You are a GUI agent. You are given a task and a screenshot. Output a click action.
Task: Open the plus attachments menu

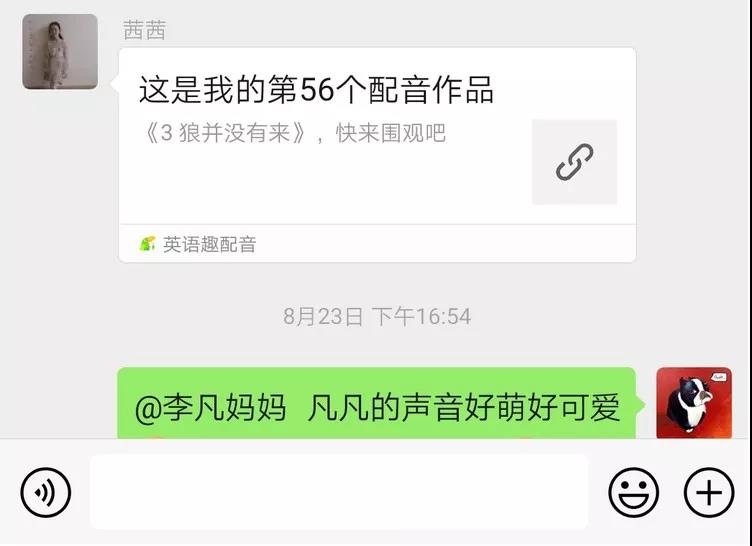(x=708, y=492)
